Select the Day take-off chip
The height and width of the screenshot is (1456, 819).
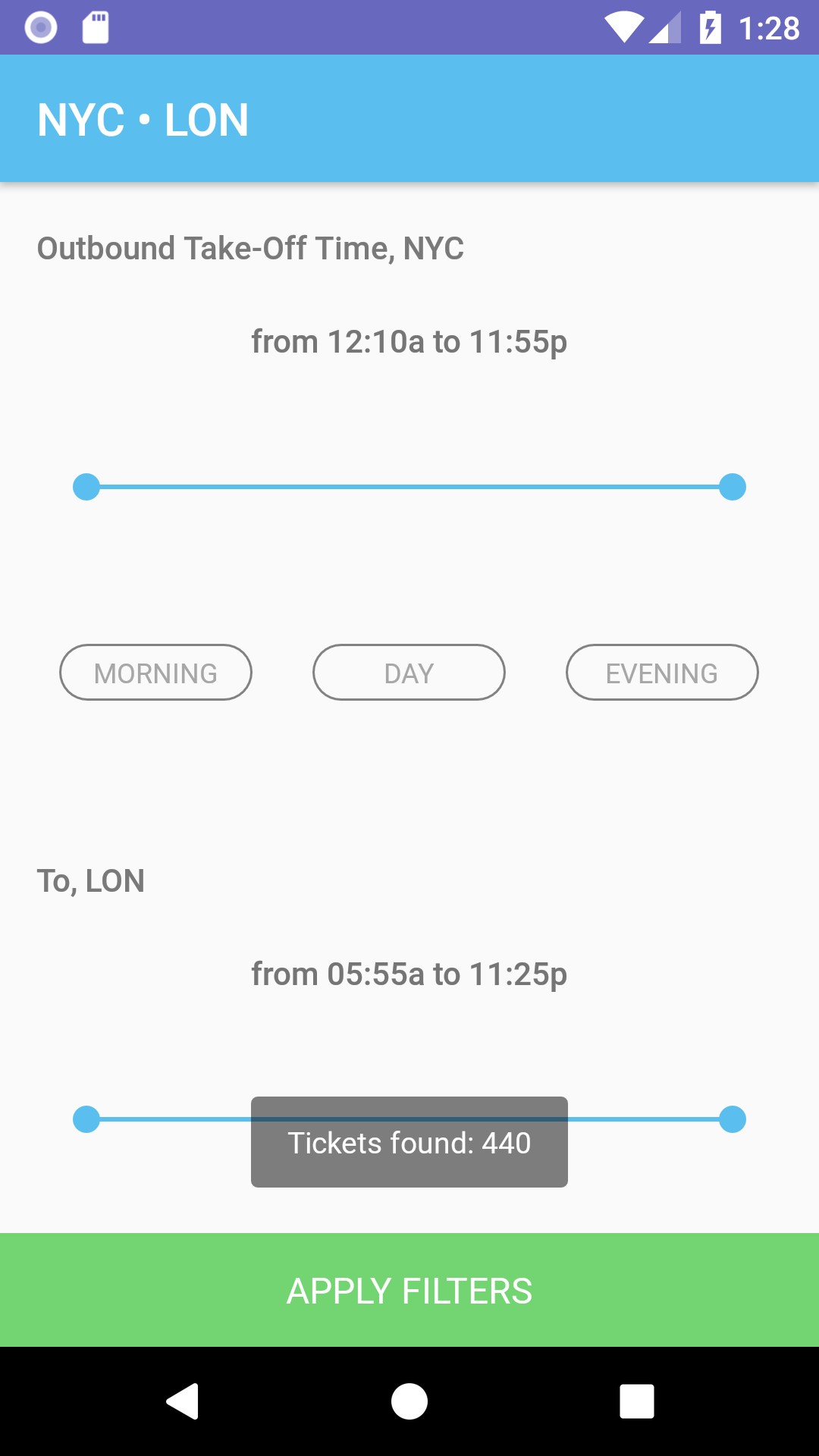click(x=409, y=673)
